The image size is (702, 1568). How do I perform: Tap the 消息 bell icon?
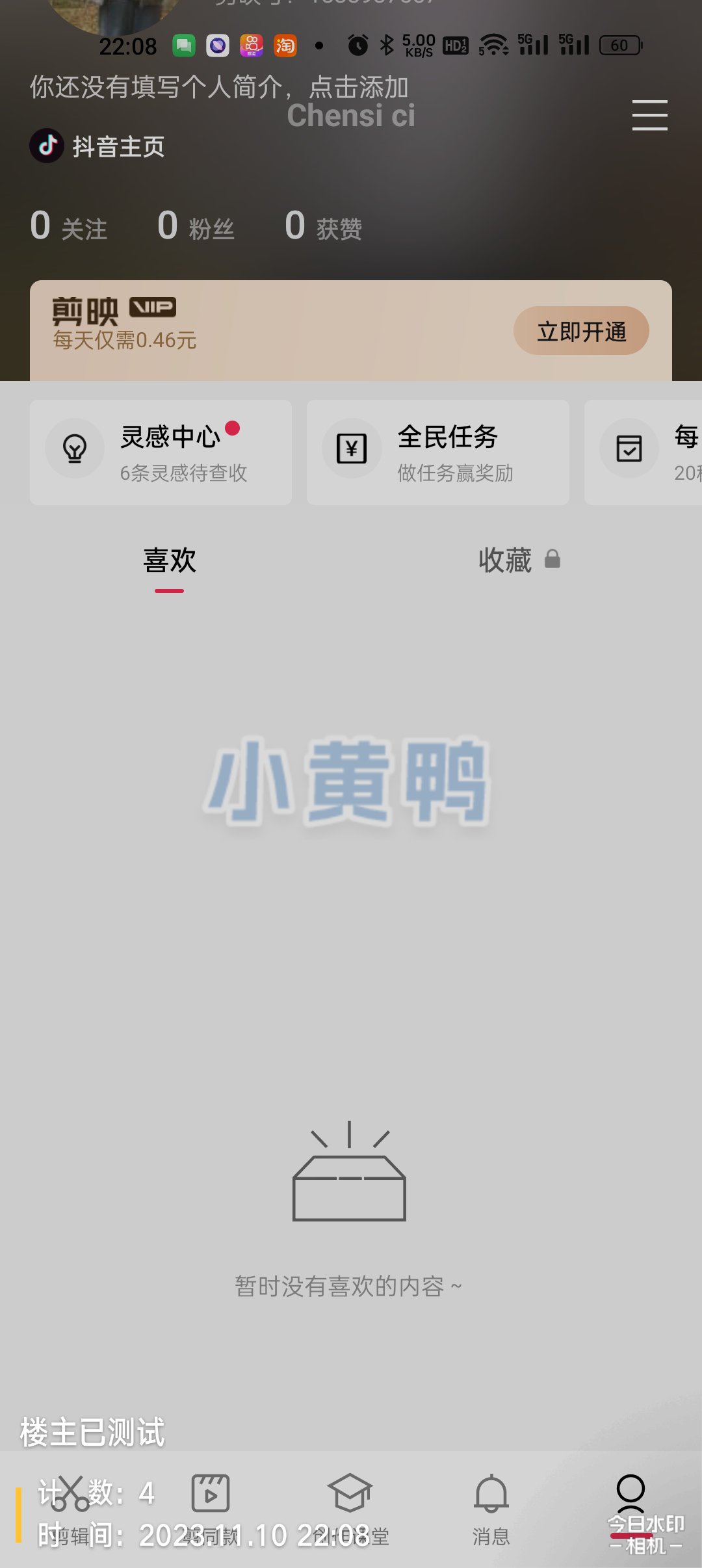pos(491,1493)
